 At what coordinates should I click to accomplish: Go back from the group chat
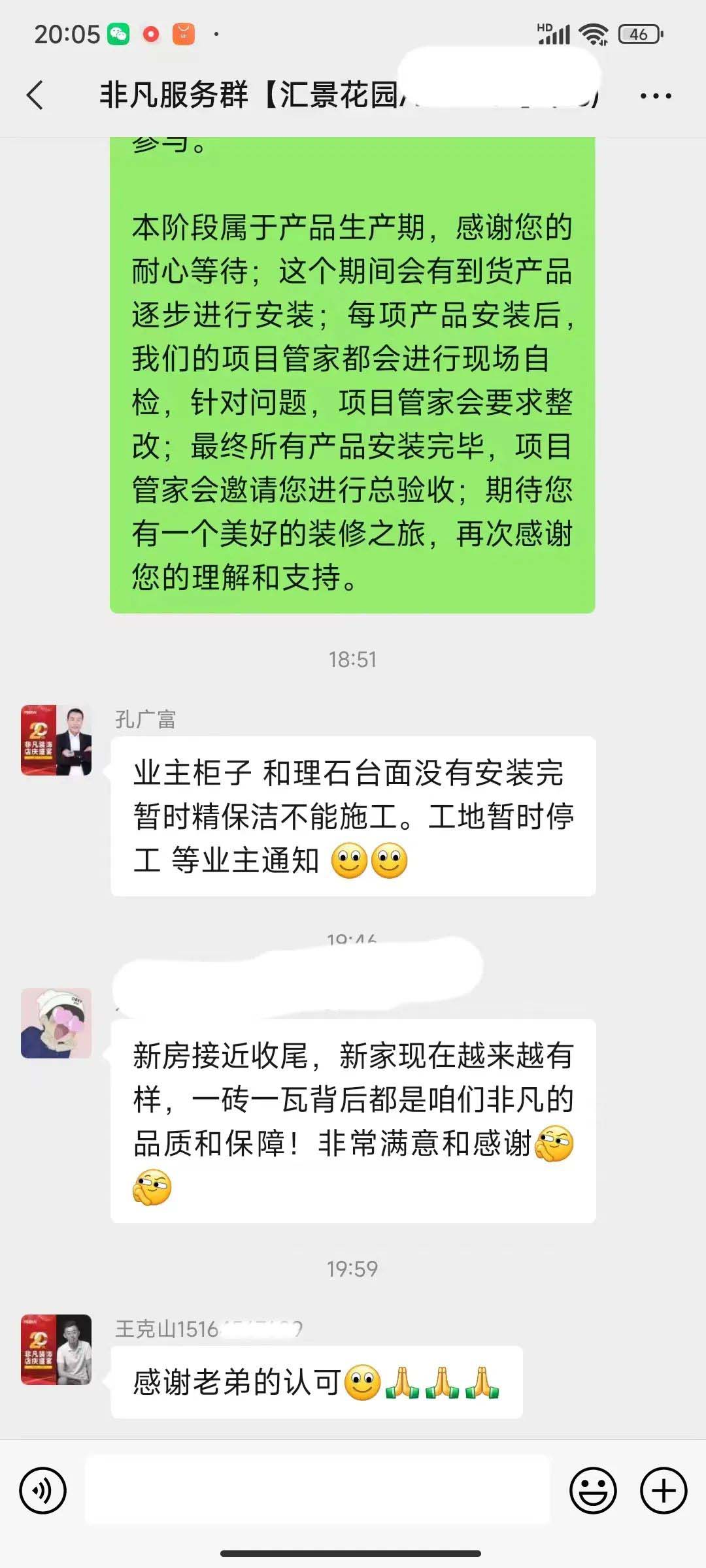click(x=35, y=95)
